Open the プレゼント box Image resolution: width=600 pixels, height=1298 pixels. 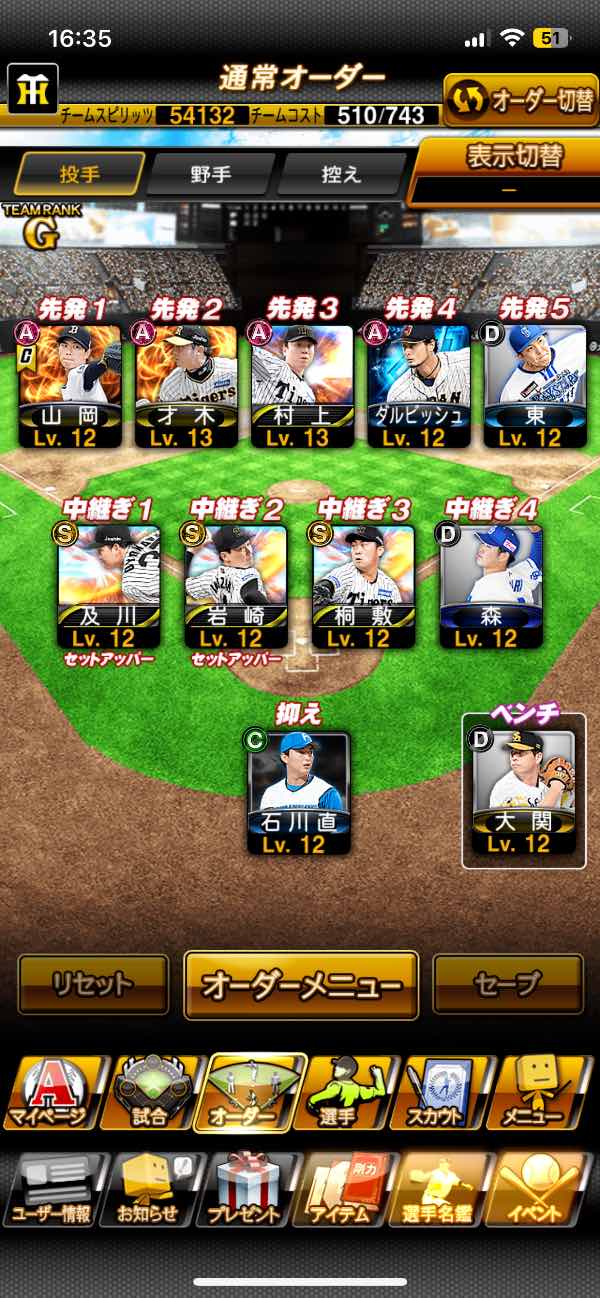[247, 1190]
